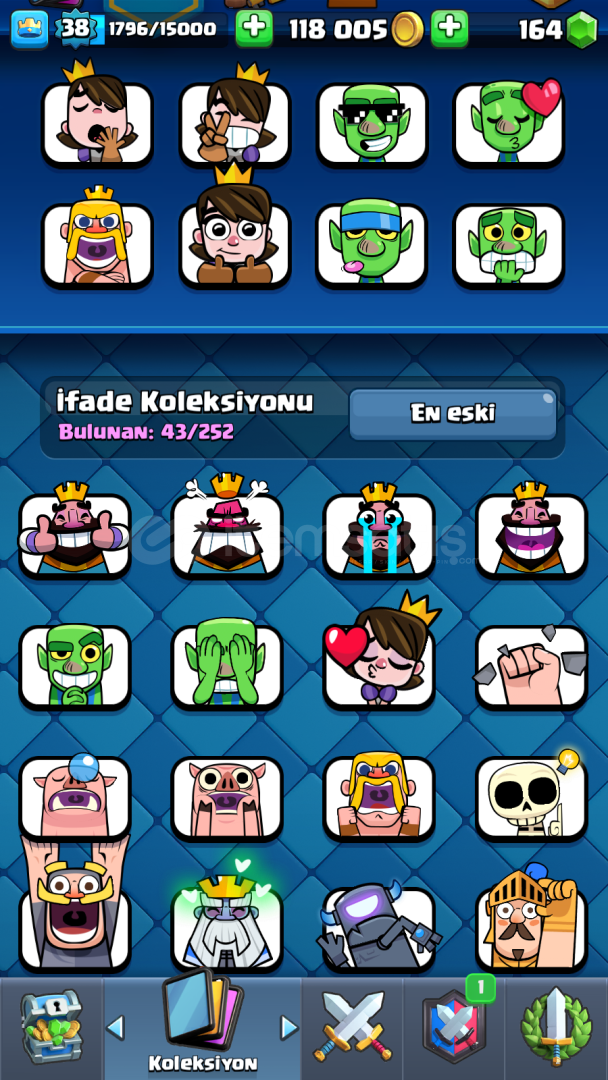608x1080 pixels.
Task: Select the yawning princess emote
Action: pyautogui.click(x=97, y=118)
